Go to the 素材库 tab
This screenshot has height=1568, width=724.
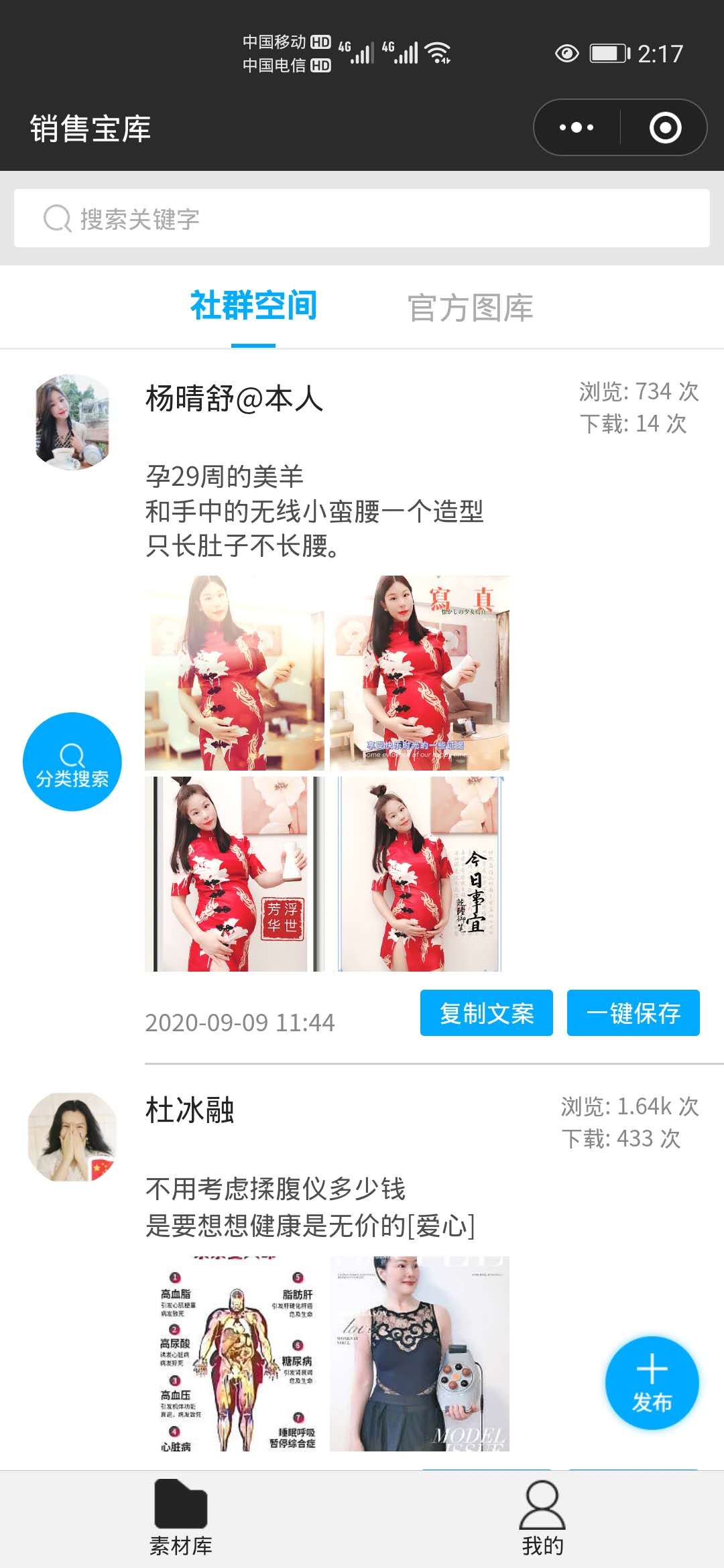point(181,1518)
